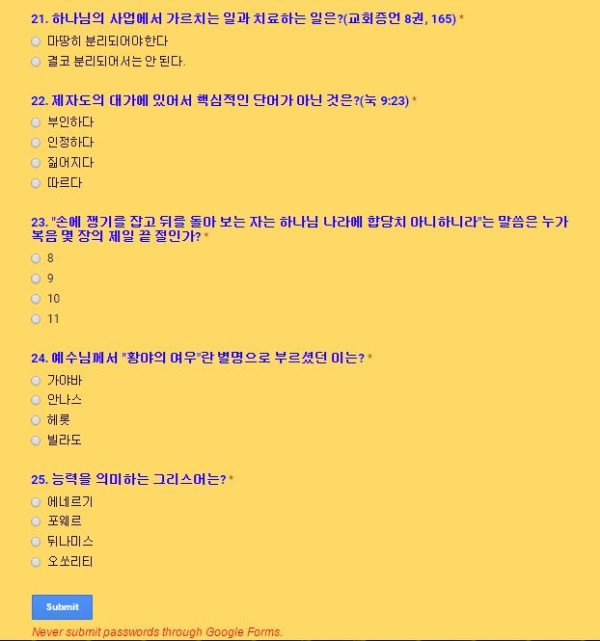Select '결코 분리되어서는 안 된다' option
Viewport: 600px width, 641px height.
pos(36,62)
